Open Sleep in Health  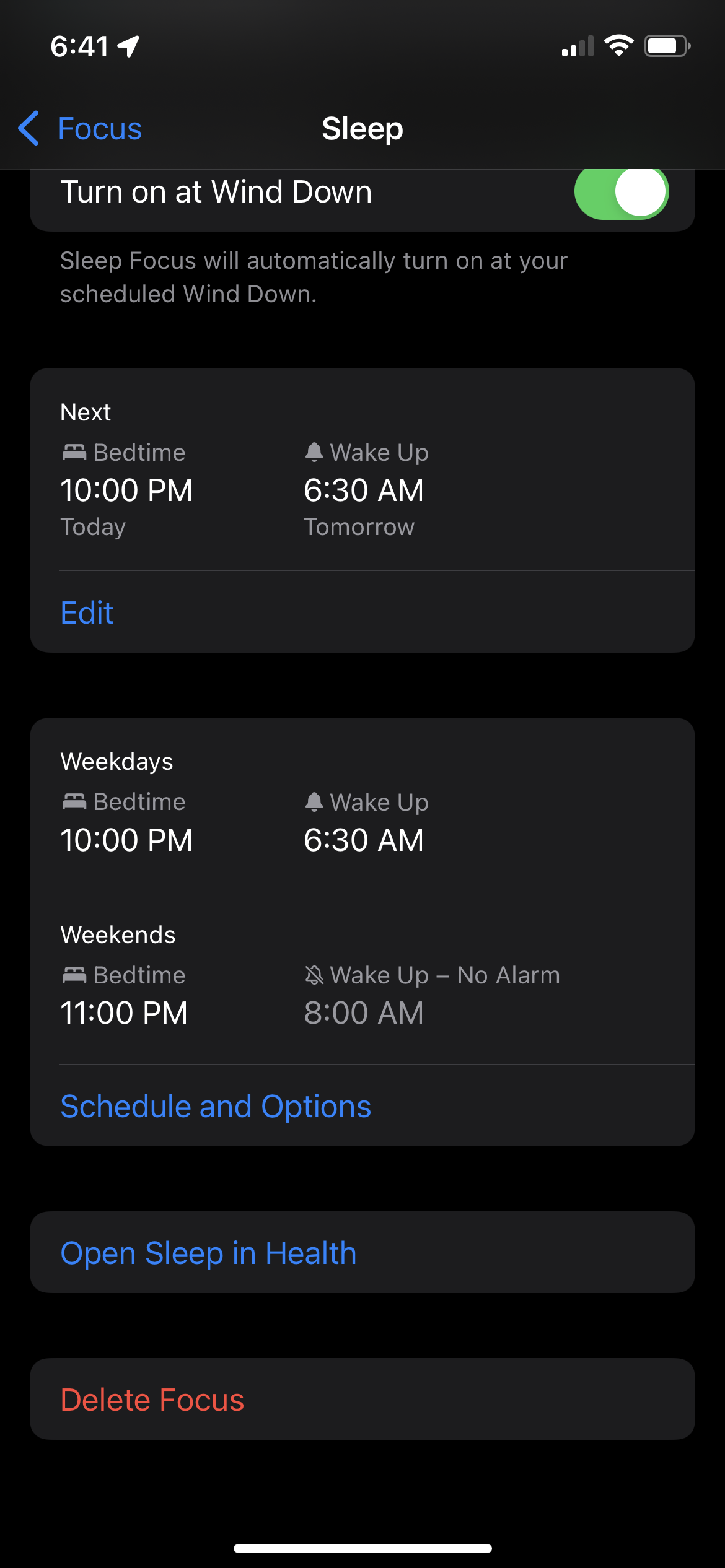tap(208, 1253)
